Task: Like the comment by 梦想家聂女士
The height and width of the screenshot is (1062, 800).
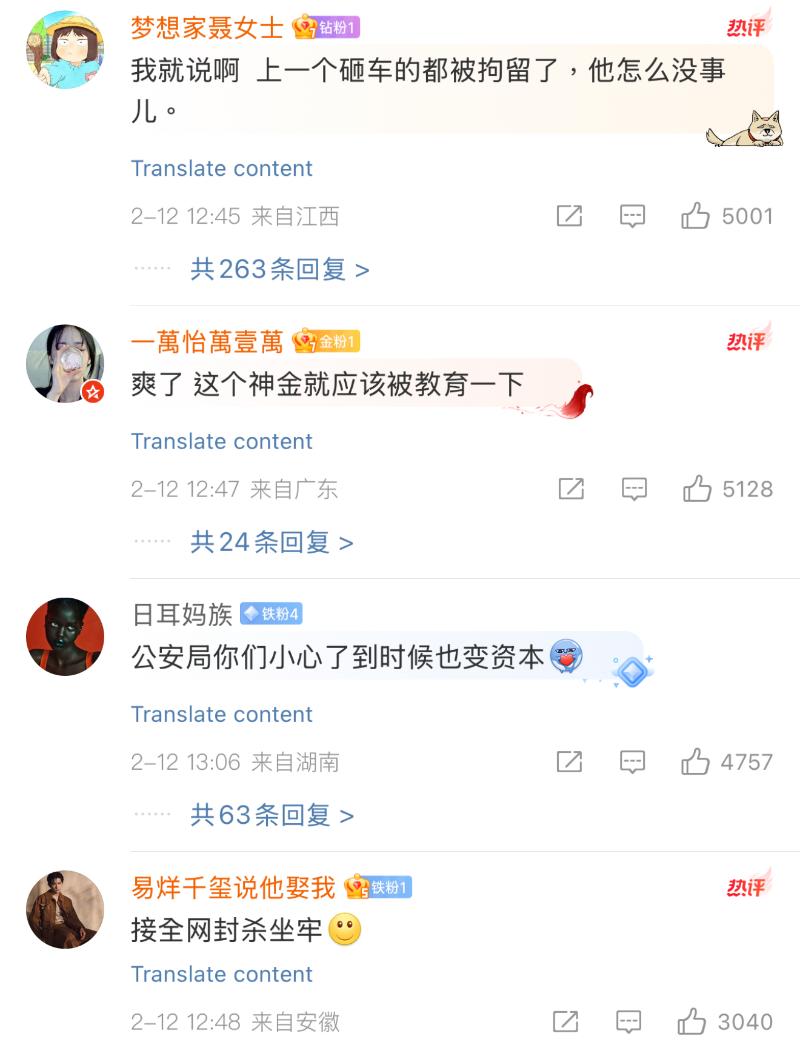Action: pyautogui.click(x=696, y=216)
